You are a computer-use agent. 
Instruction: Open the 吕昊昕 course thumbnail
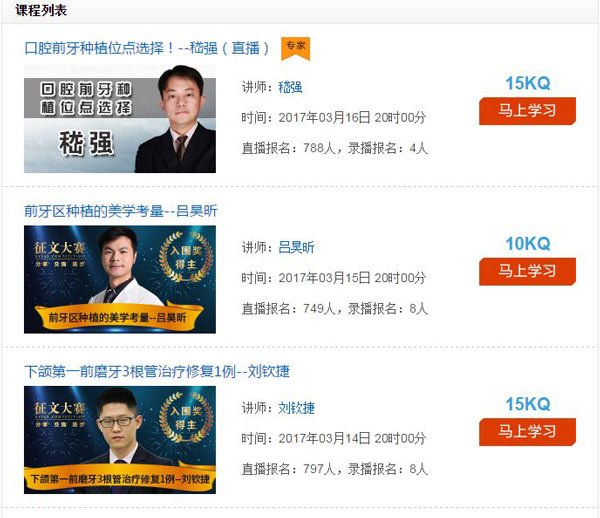tap(119, 279)
